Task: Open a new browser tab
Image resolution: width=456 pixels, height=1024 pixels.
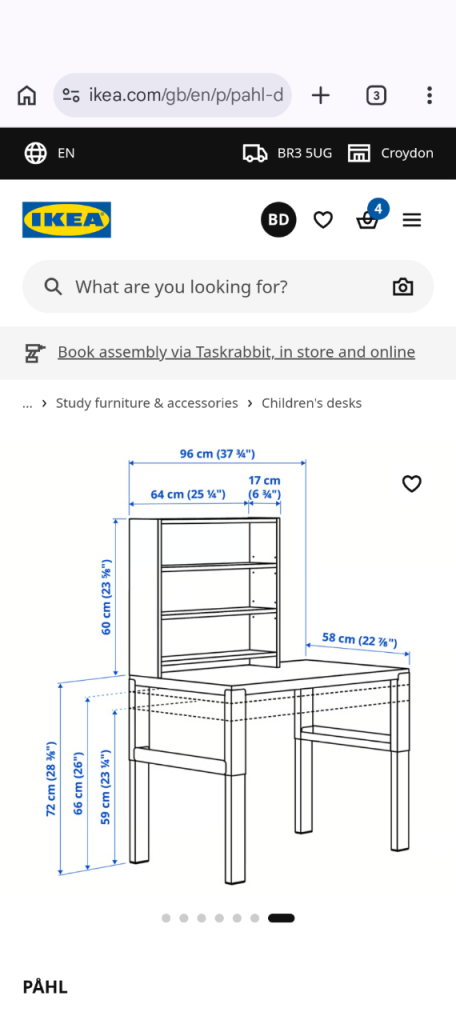Action: pyautogui.click(x=320, y=95)
